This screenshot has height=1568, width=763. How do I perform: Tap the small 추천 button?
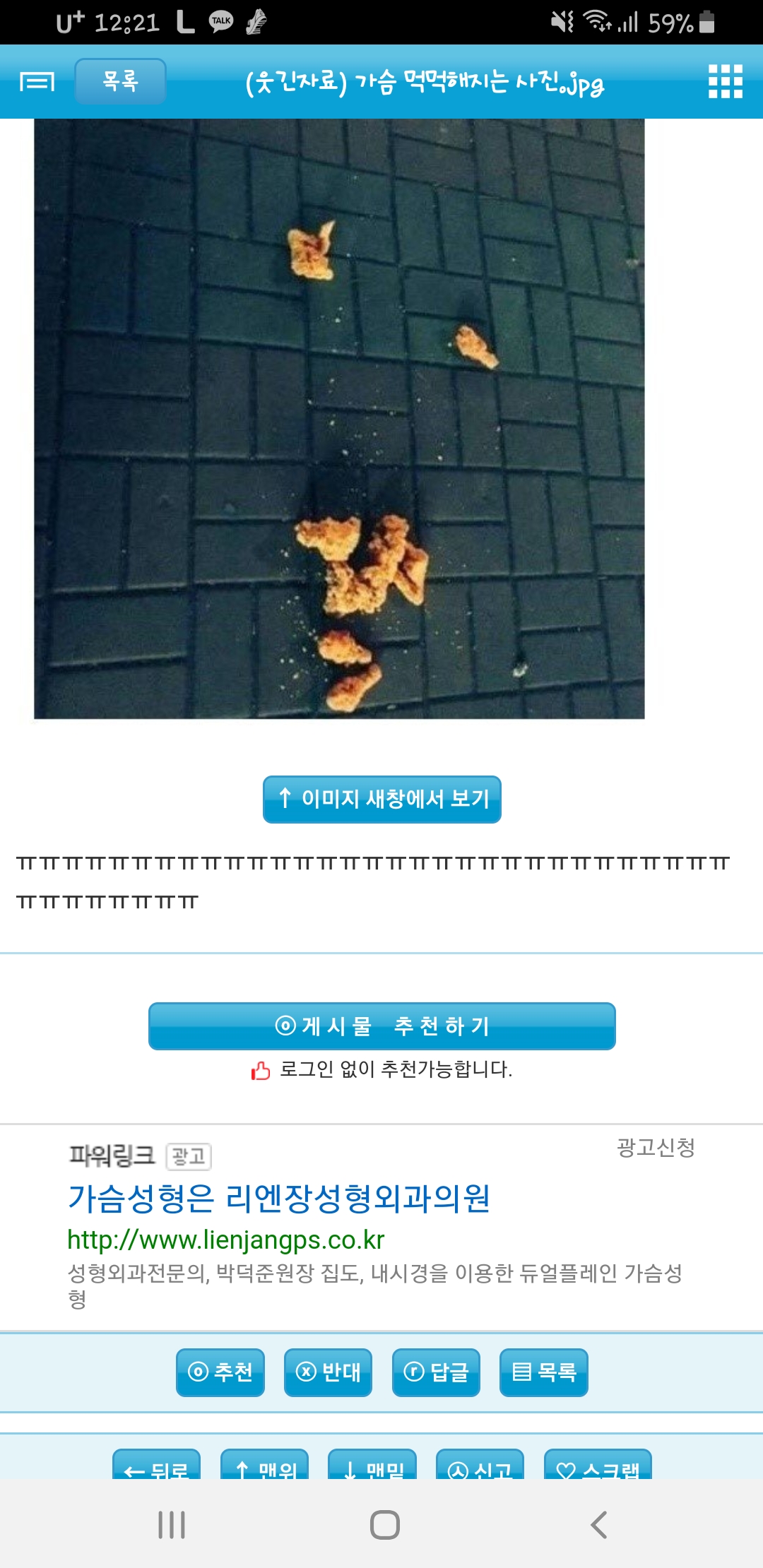(220, 1372)
